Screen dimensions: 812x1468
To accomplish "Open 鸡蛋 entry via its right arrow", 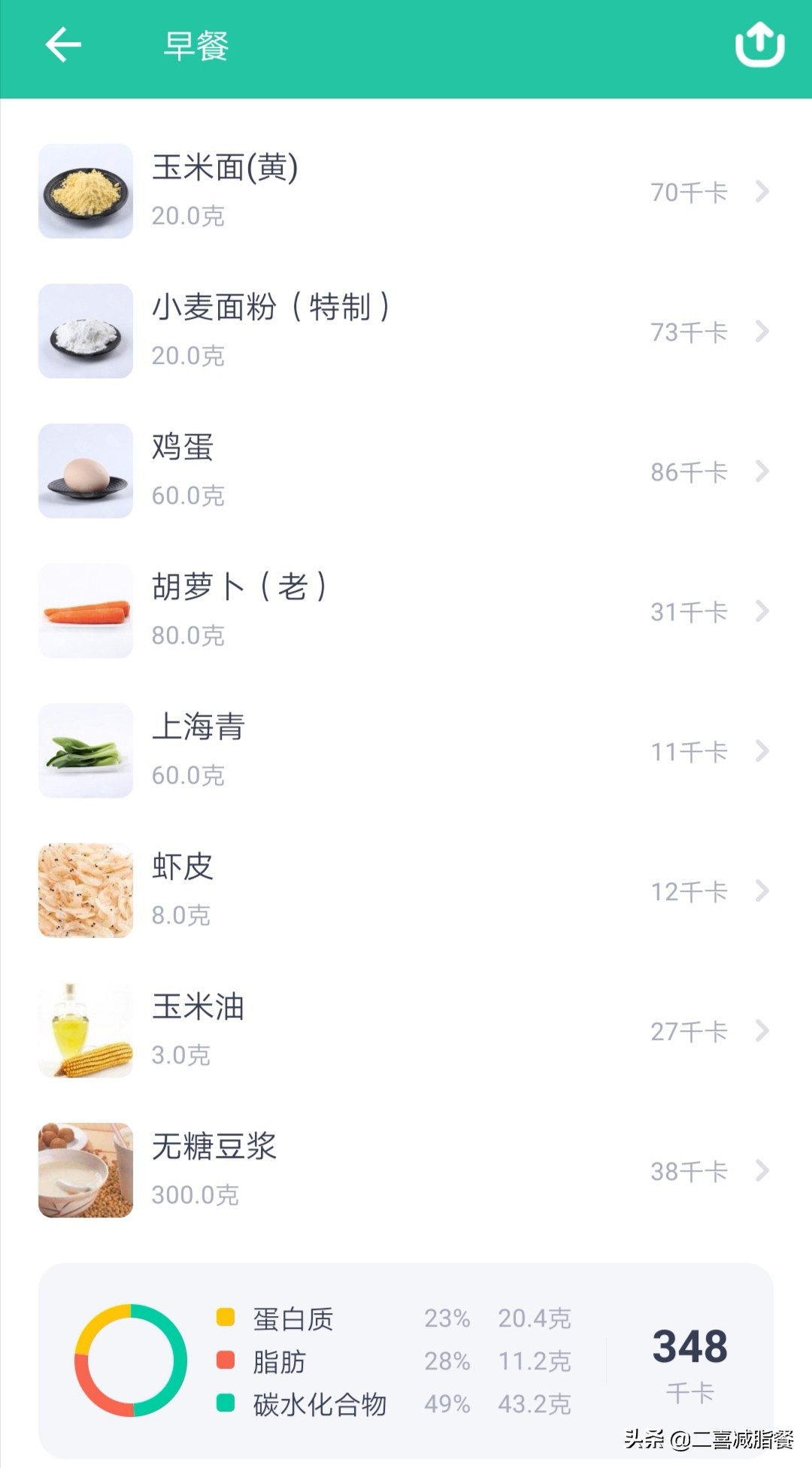I will point(762,472).
